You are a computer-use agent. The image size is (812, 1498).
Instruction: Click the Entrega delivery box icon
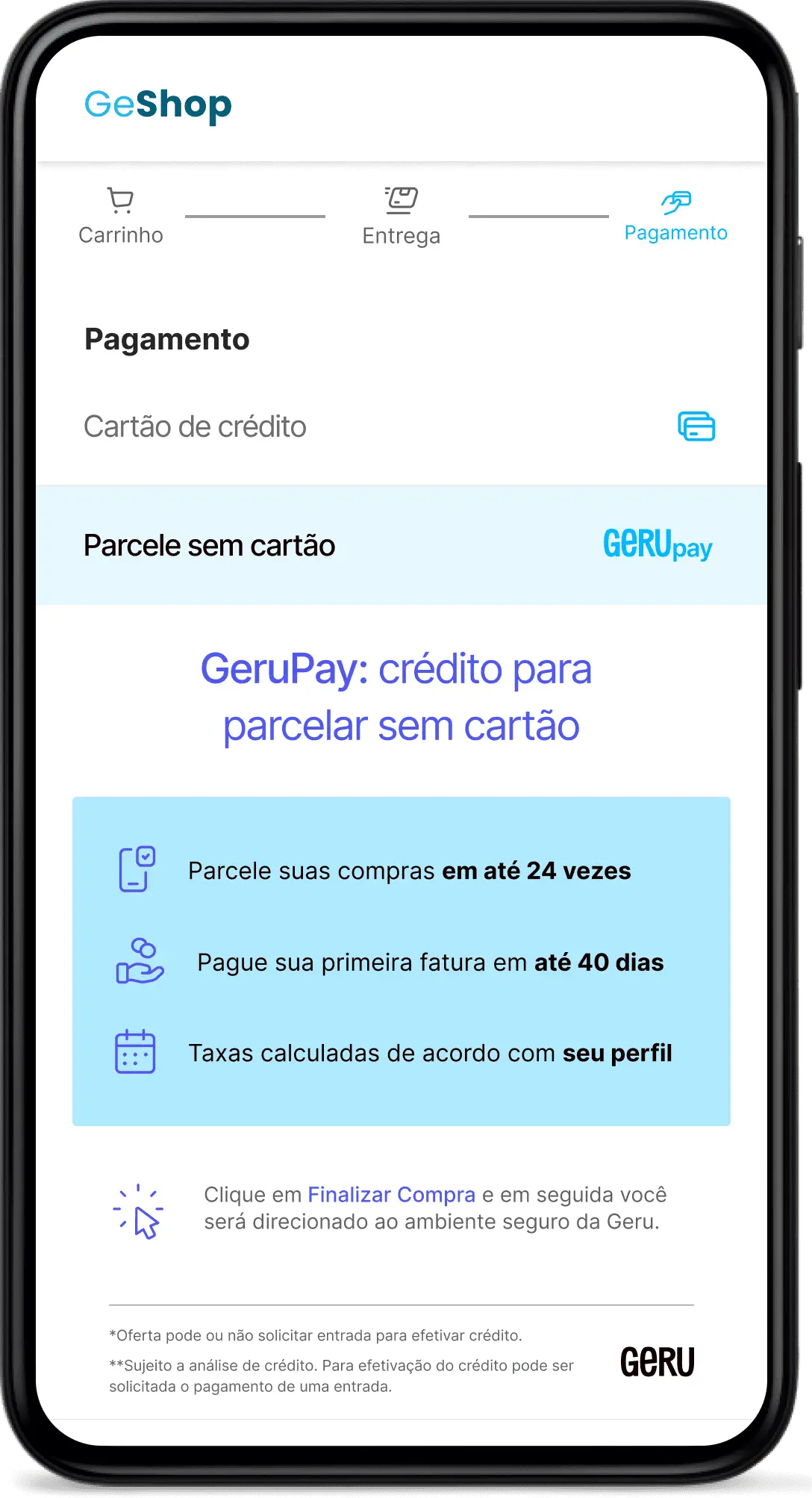pos(402,198)
